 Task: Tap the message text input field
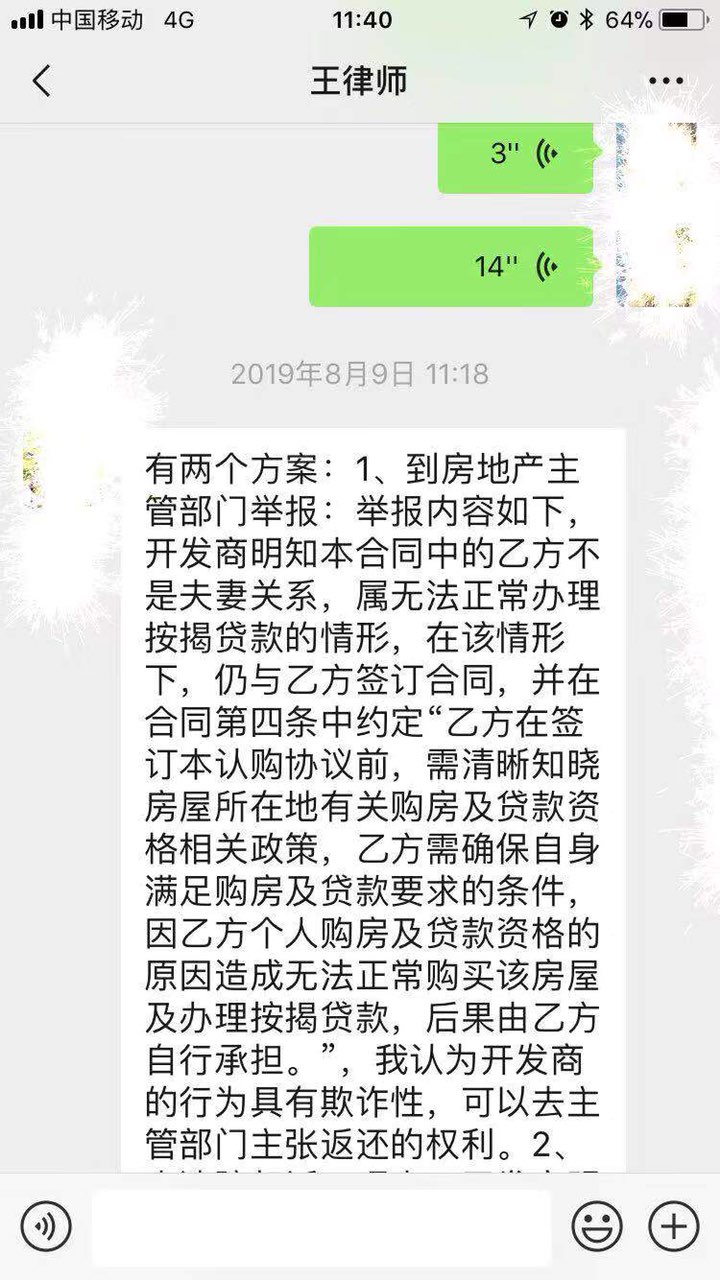pyautogui.click(x=321, y=1227)
